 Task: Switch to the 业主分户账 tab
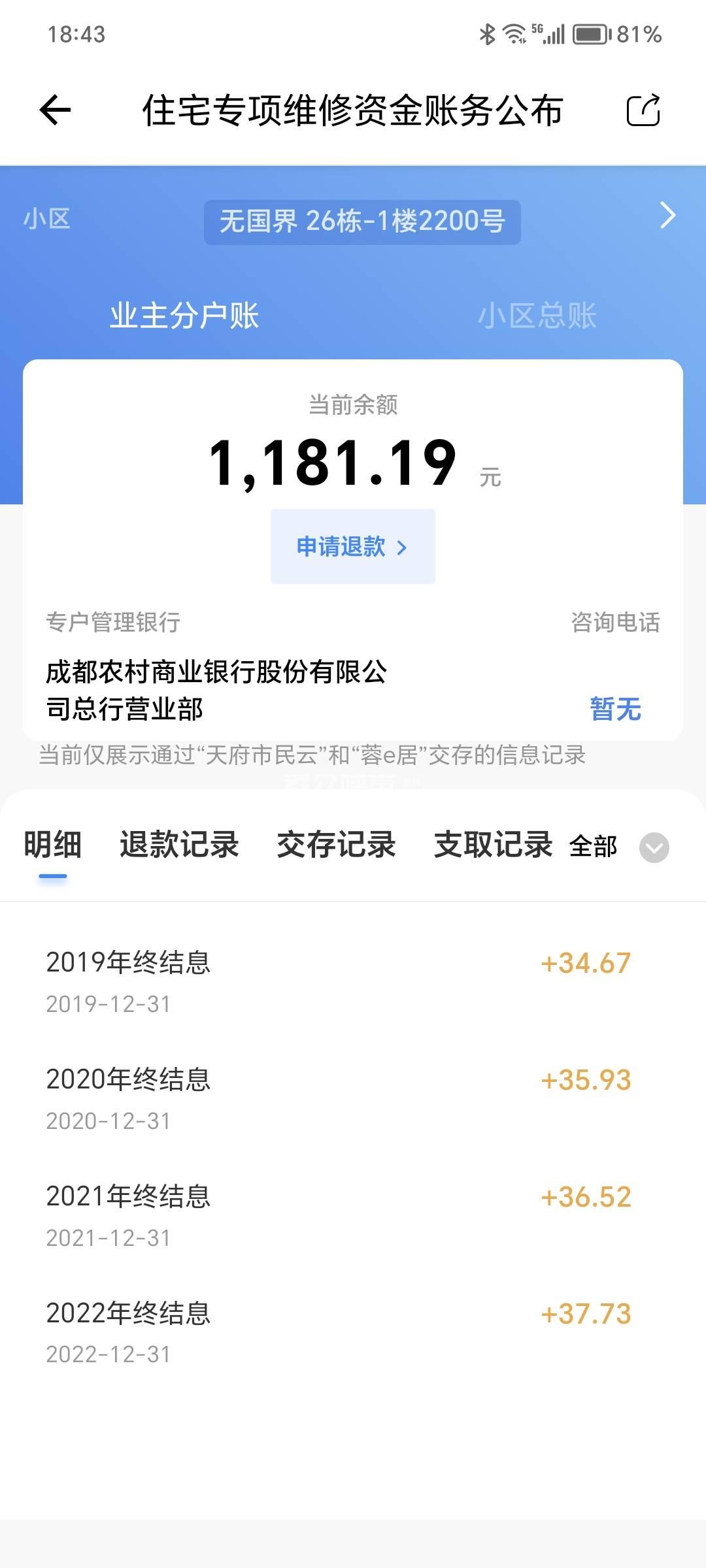pyautogui.click(x=184, y=316)
